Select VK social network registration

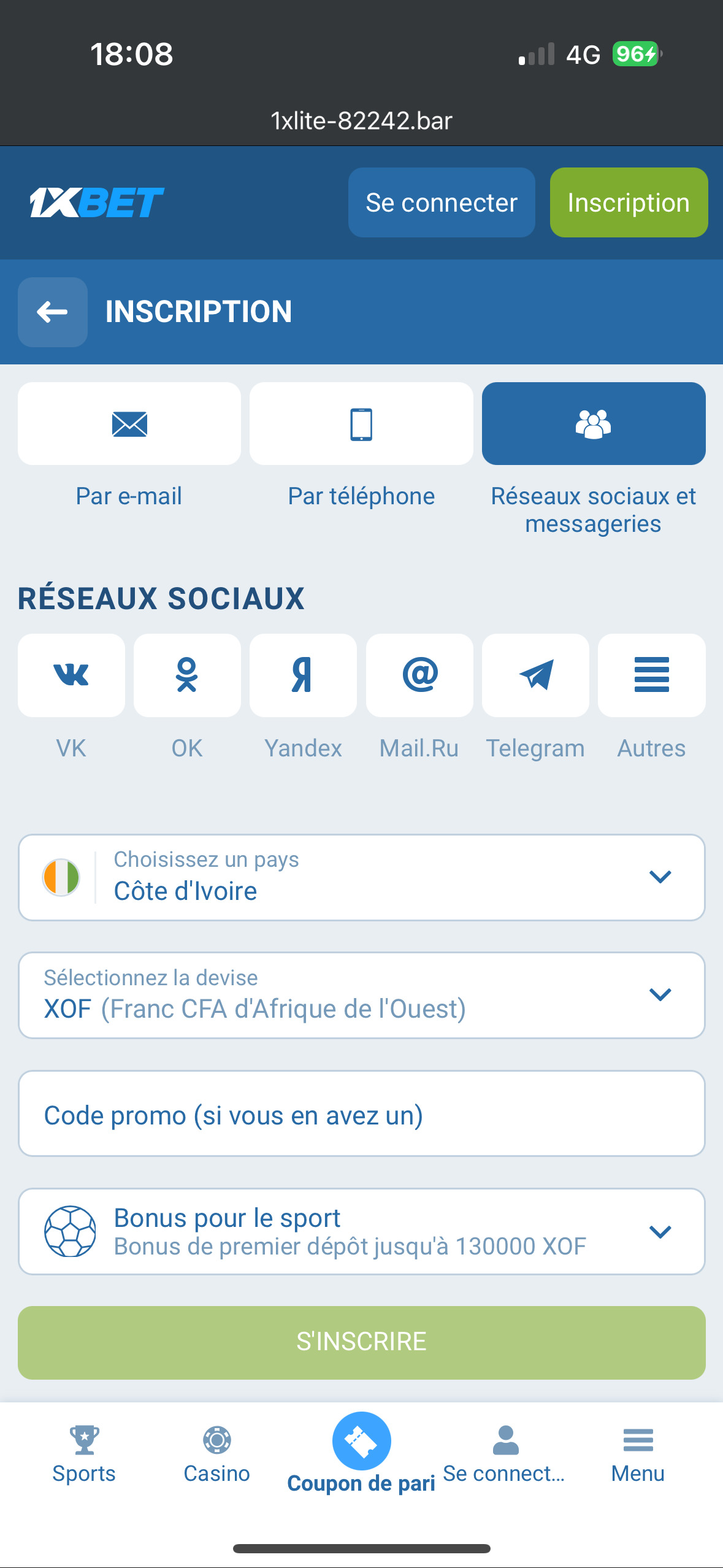71,675
